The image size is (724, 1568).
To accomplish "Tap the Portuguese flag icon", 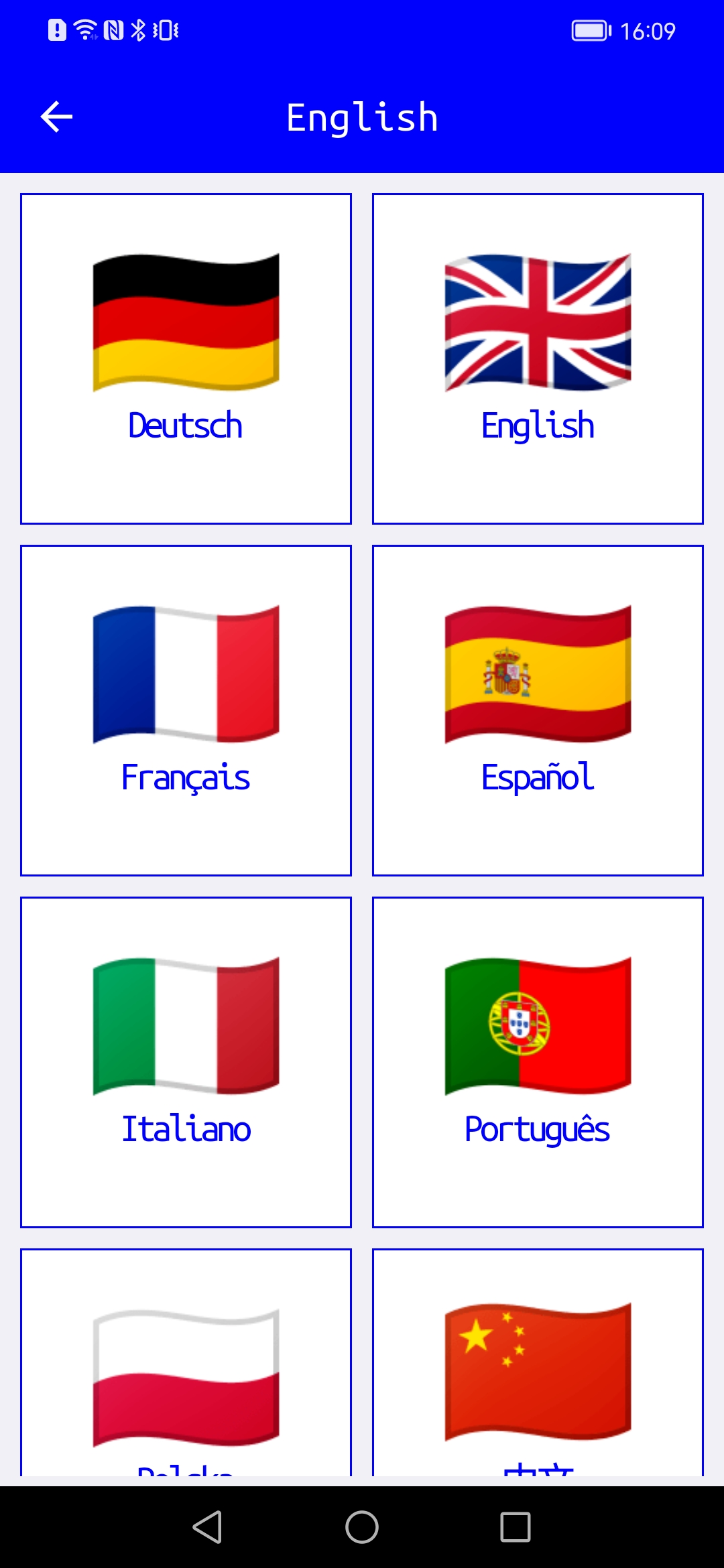I will pos(536,1027).
